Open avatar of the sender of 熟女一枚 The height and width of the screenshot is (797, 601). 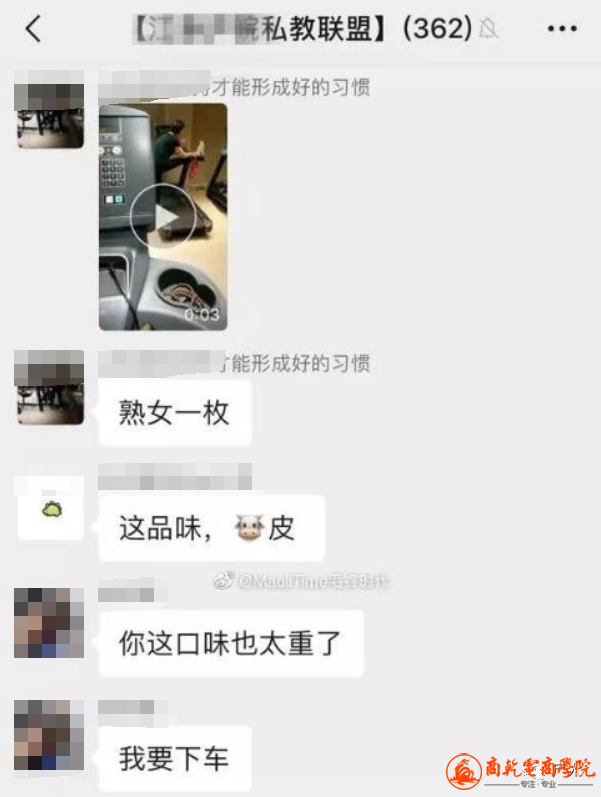point(50,387)
